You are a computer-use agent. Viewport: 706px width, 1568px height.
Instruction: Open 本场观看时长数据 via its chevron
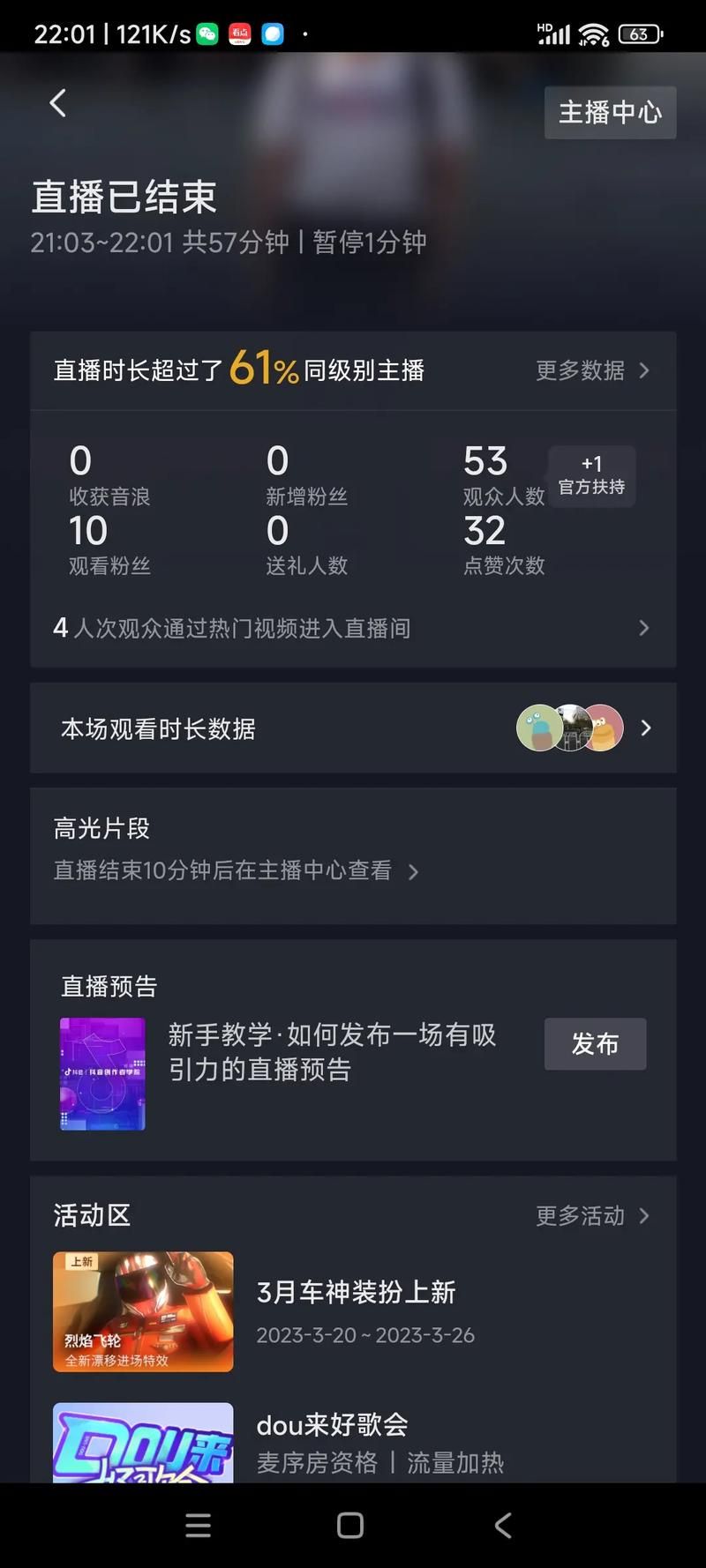point(645,728)
